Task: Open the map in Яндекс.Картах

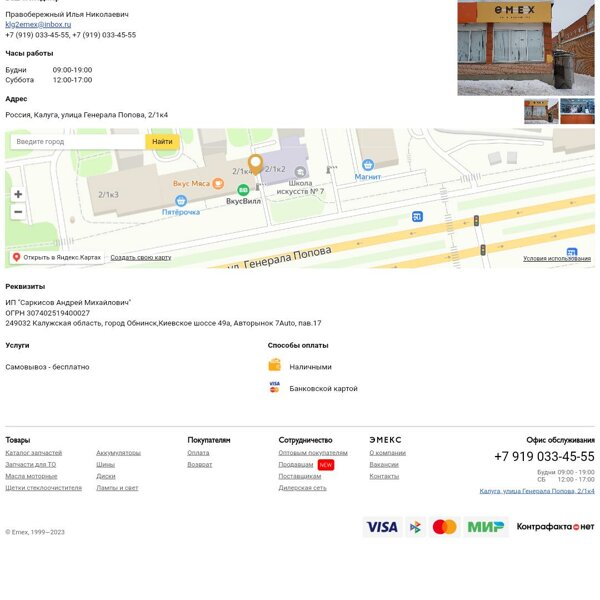Action: (x=57, y=257)
